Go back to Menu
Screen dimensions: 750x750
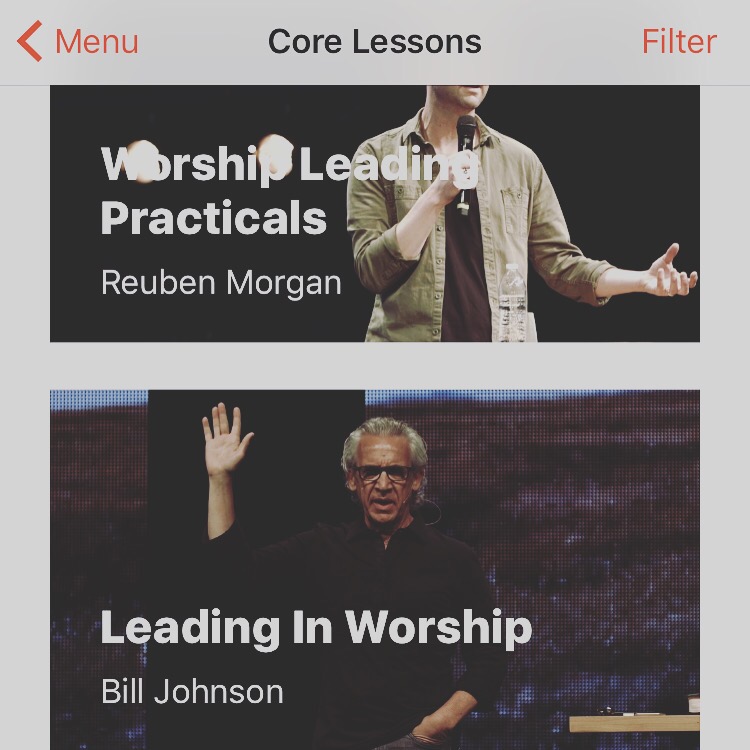[78, 42]
